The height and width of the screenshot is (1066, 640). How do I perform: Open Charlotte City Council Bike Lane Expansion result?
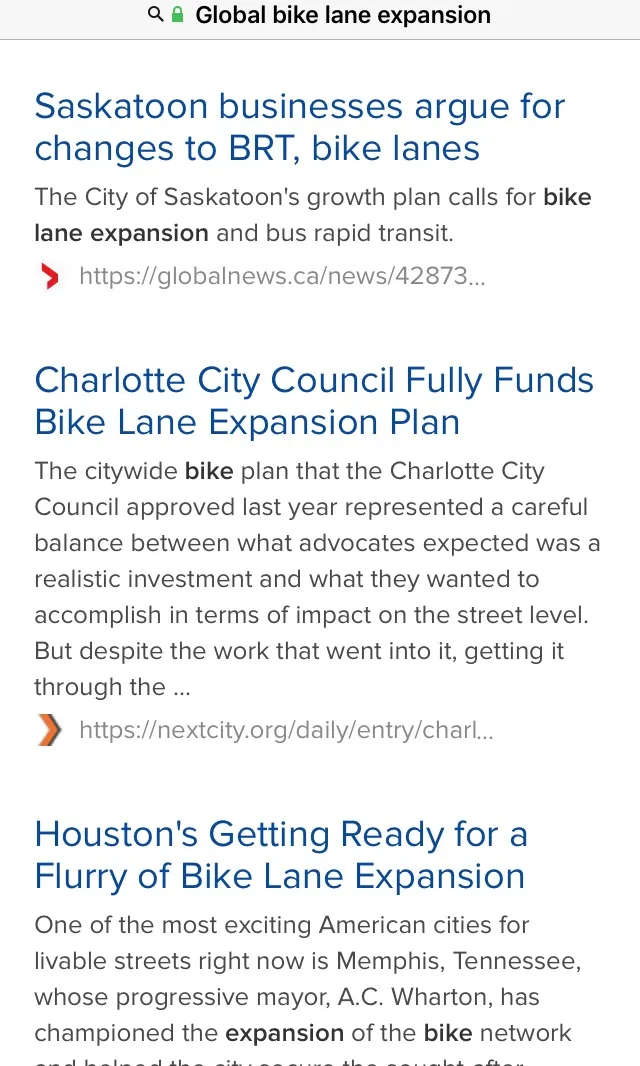point(314,401)
